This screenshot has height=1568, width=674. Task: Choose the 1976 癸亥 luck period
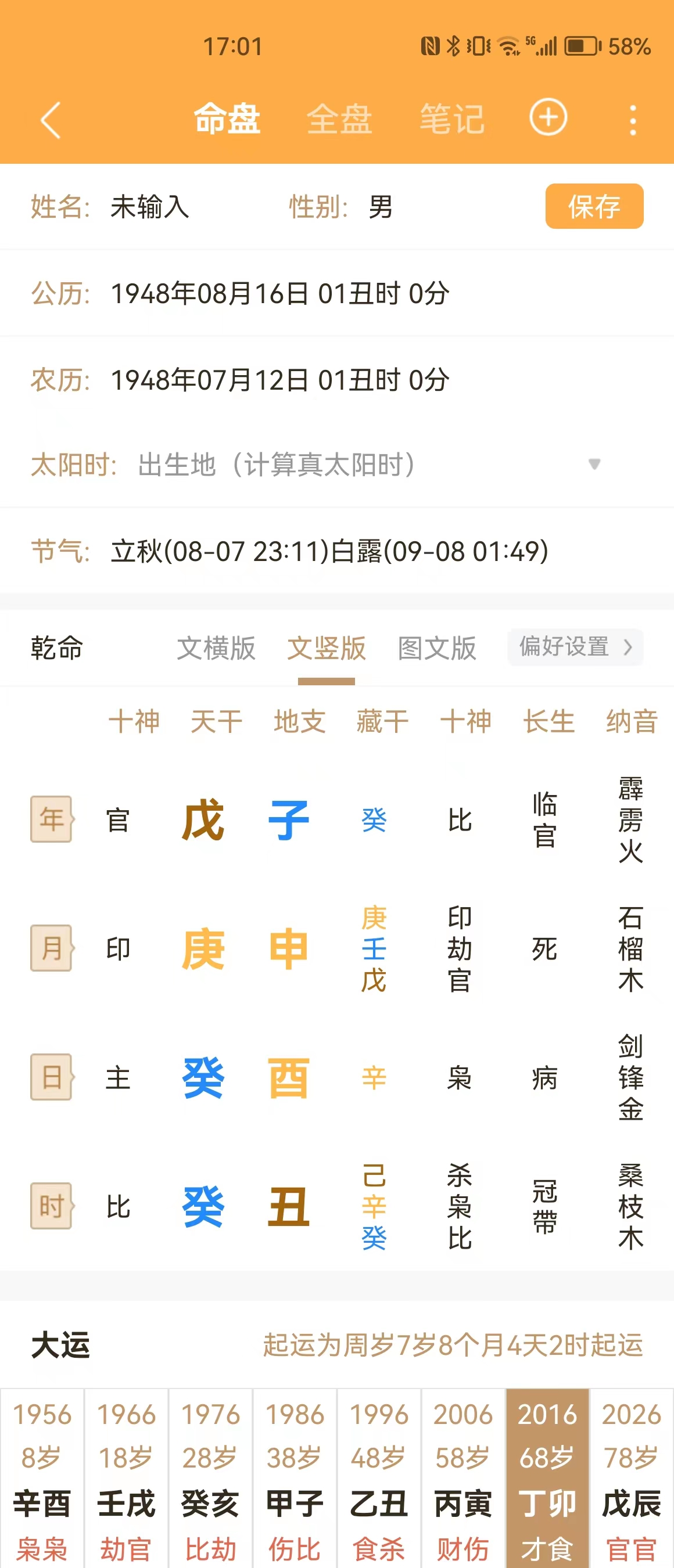(x=210, y=1479)
